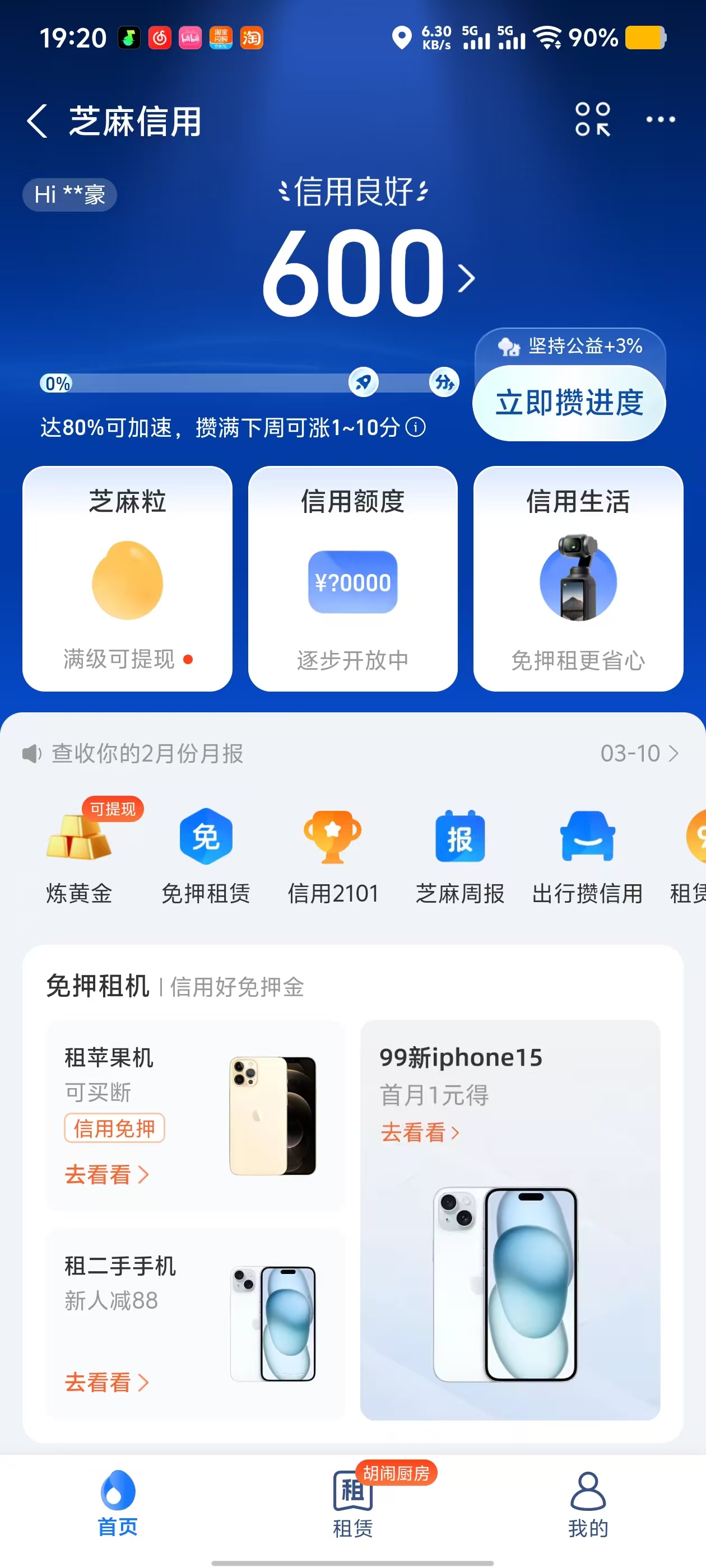Show the info tip about progress rules

pos(415,427)
